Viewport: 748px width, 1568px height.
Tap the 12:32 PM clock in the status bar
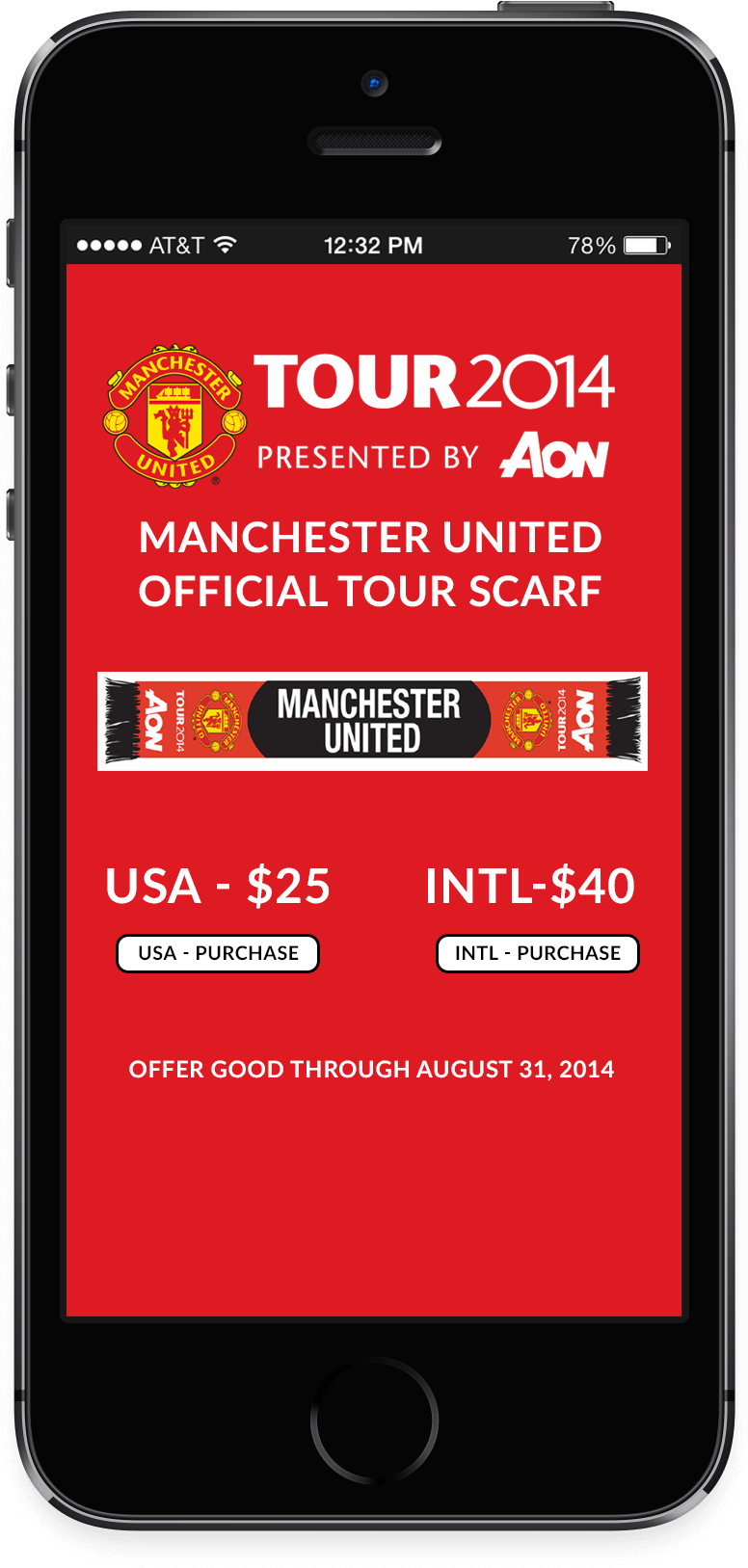[373, 245]
